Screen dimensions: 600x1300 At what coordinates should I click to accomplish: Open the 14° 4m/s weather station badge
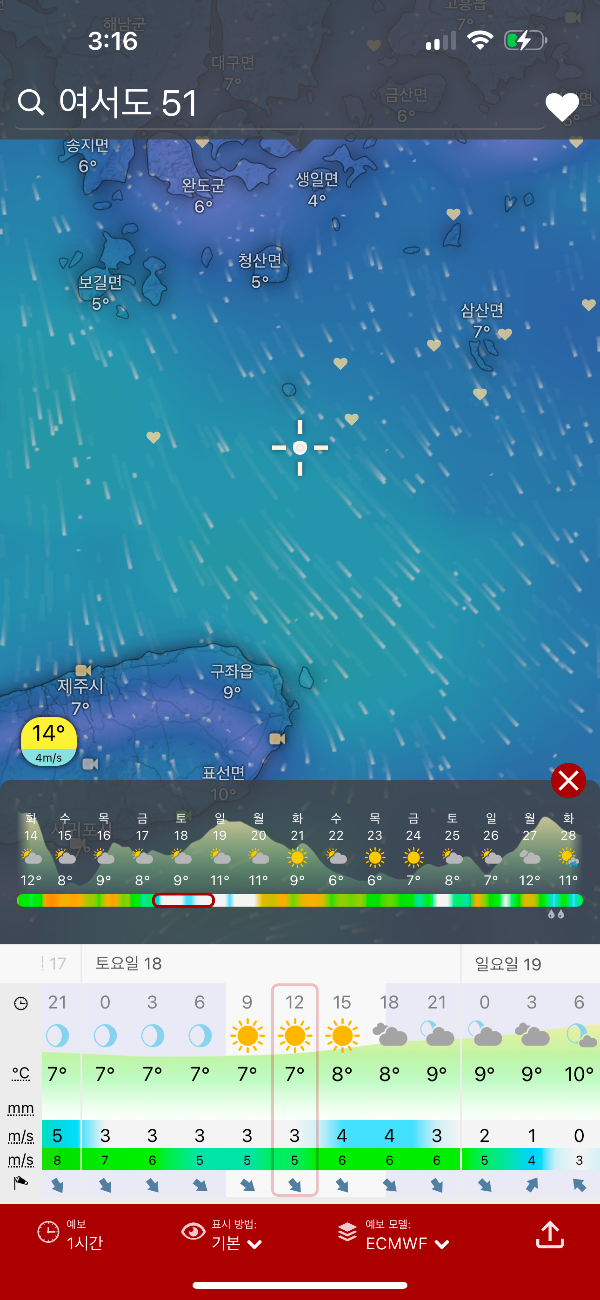[48, 741]
